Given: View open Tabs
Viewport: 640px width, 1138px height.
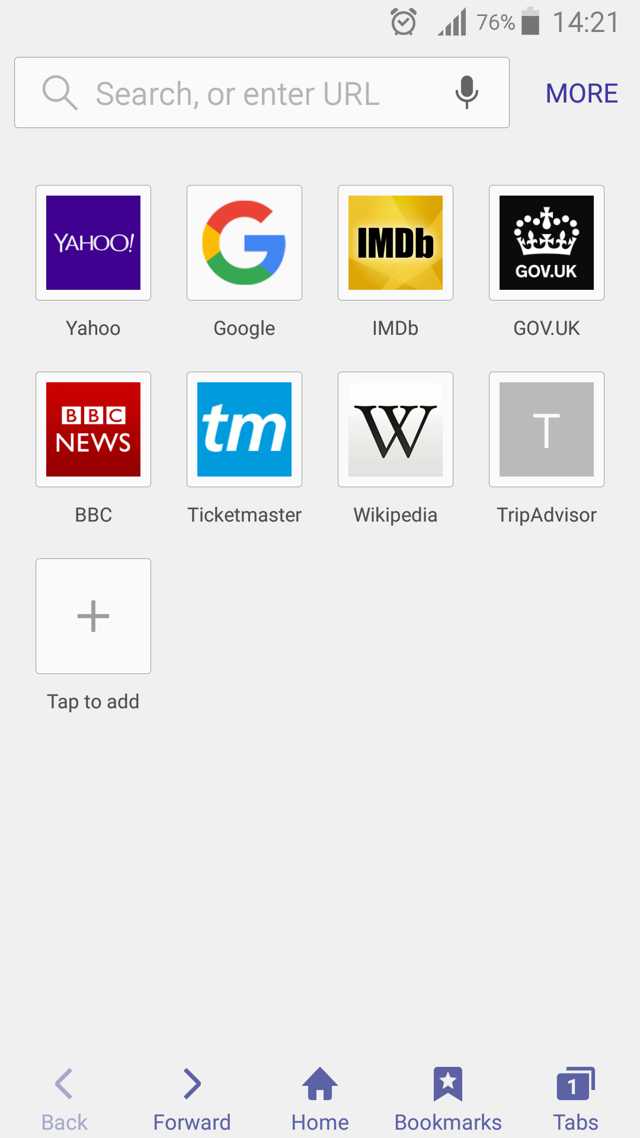Looking at the screenshot, I should click(x=575, y=1097).
